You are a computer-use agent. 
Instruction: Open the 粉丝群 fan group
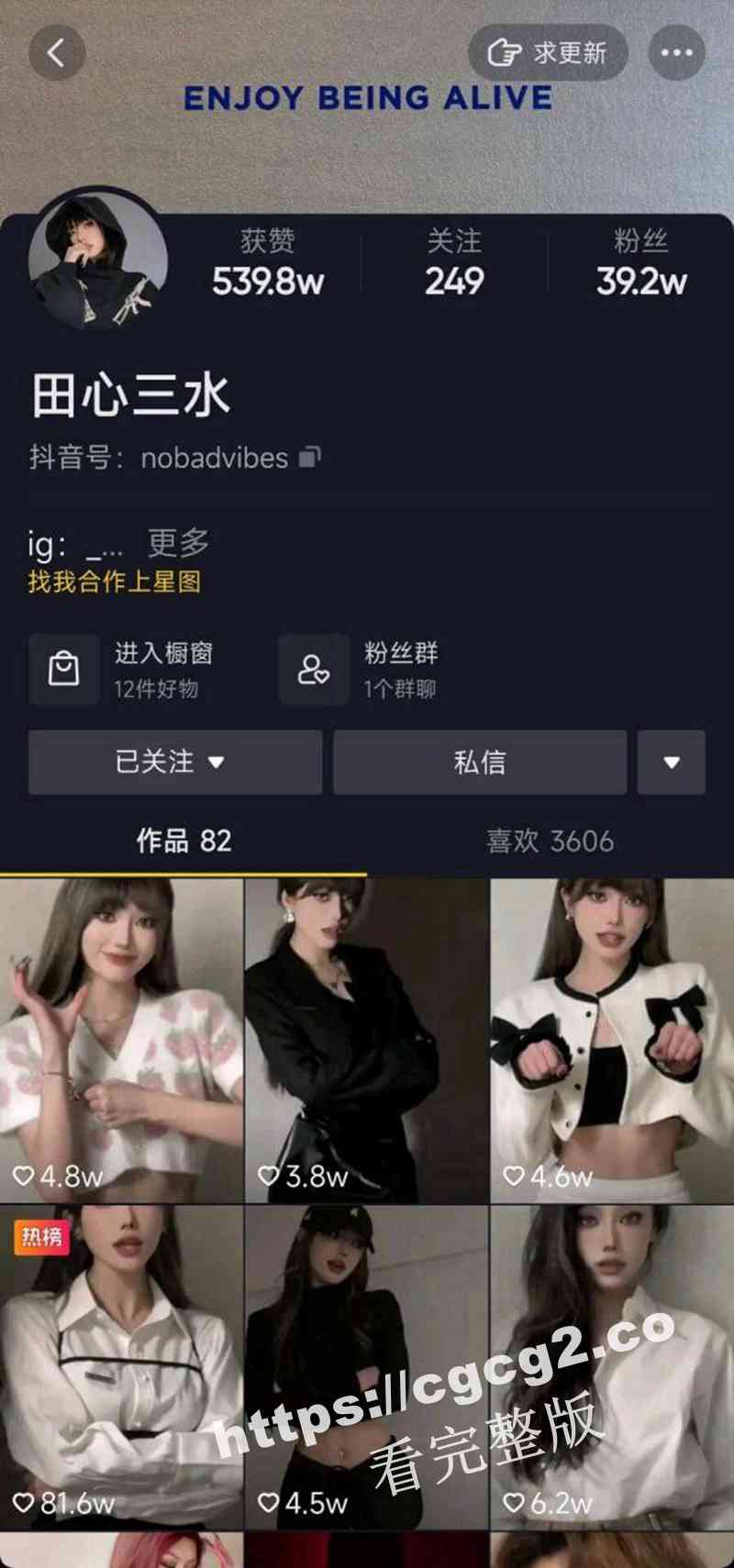[x=367, y=669]
